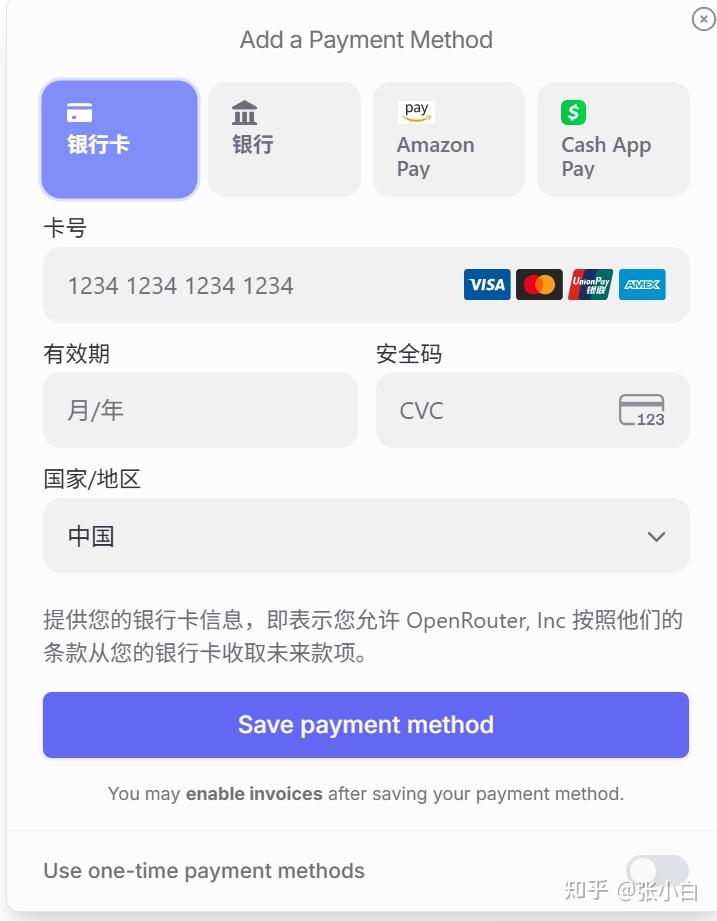Select the 银行卡 payment option
The width and height of the screenshot is (717, 921).
click(119, 139)
